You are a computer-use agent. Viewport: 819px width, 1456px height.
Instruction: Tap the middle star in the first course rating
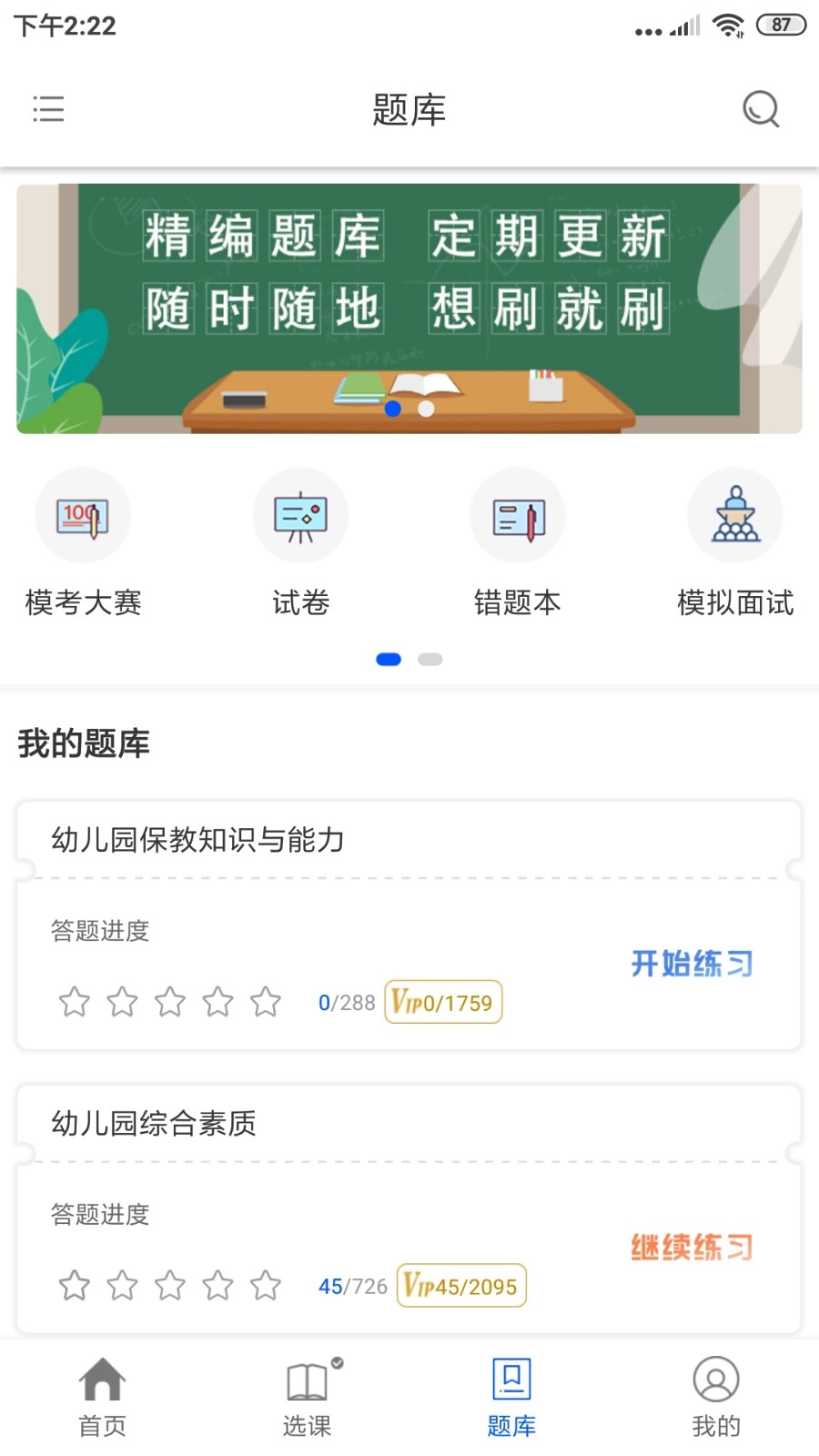[170, 1001]
